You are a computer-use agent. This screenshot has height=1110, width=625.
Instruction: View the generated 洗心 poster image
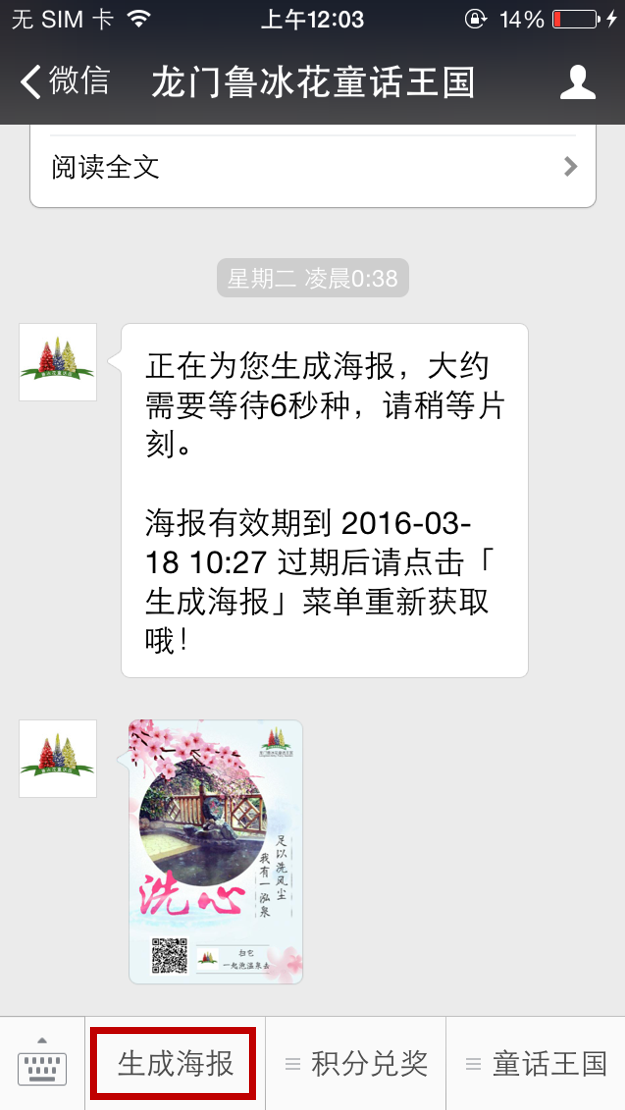point(215,851)
